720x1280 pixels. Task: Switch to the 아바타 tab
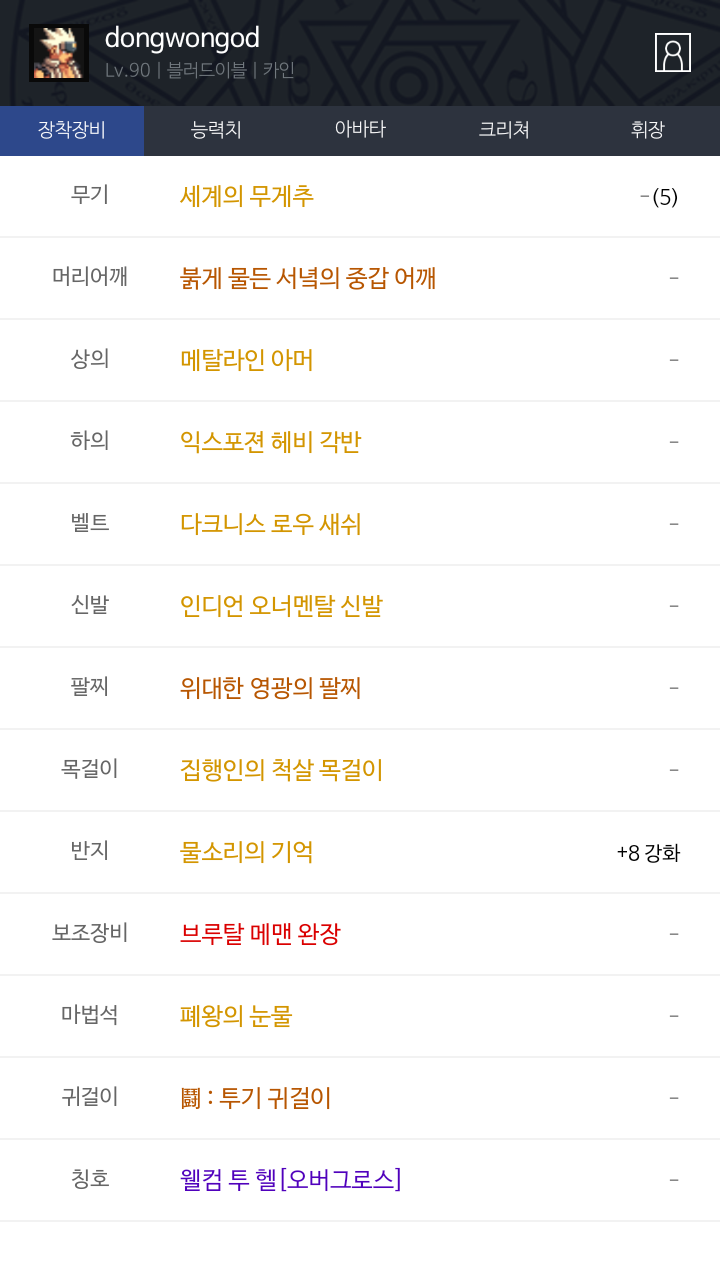[x=360, y=130]
